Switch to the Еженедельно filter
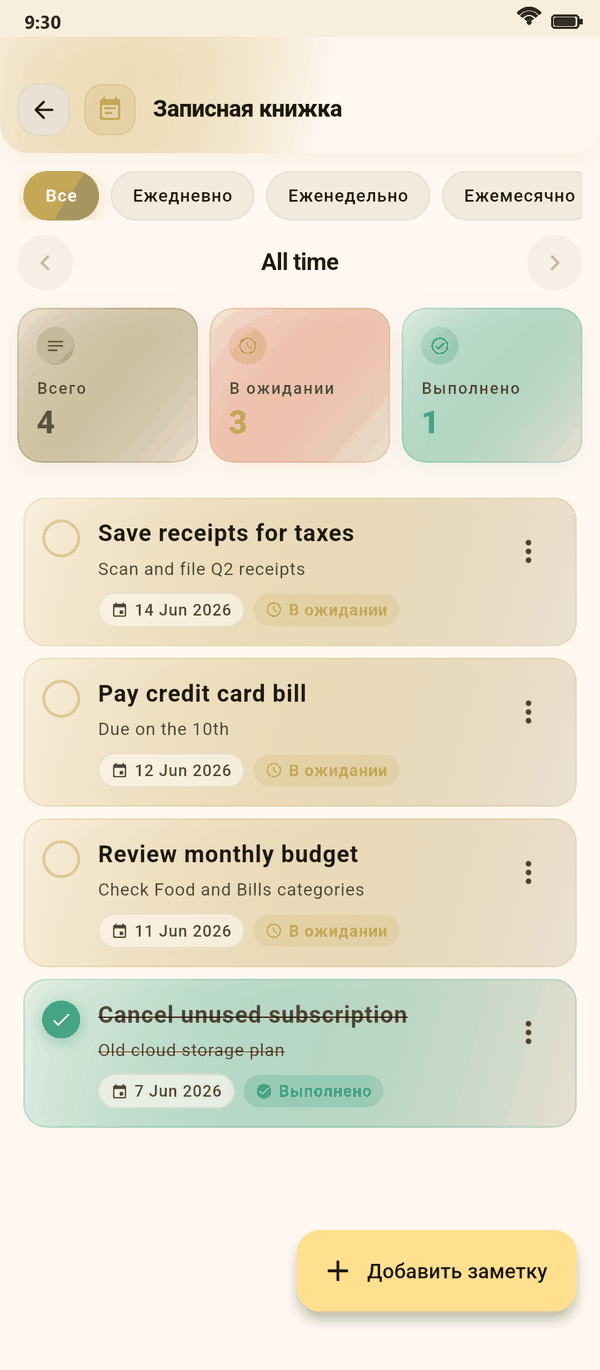The image size is (600, 1370). [348, 196]
